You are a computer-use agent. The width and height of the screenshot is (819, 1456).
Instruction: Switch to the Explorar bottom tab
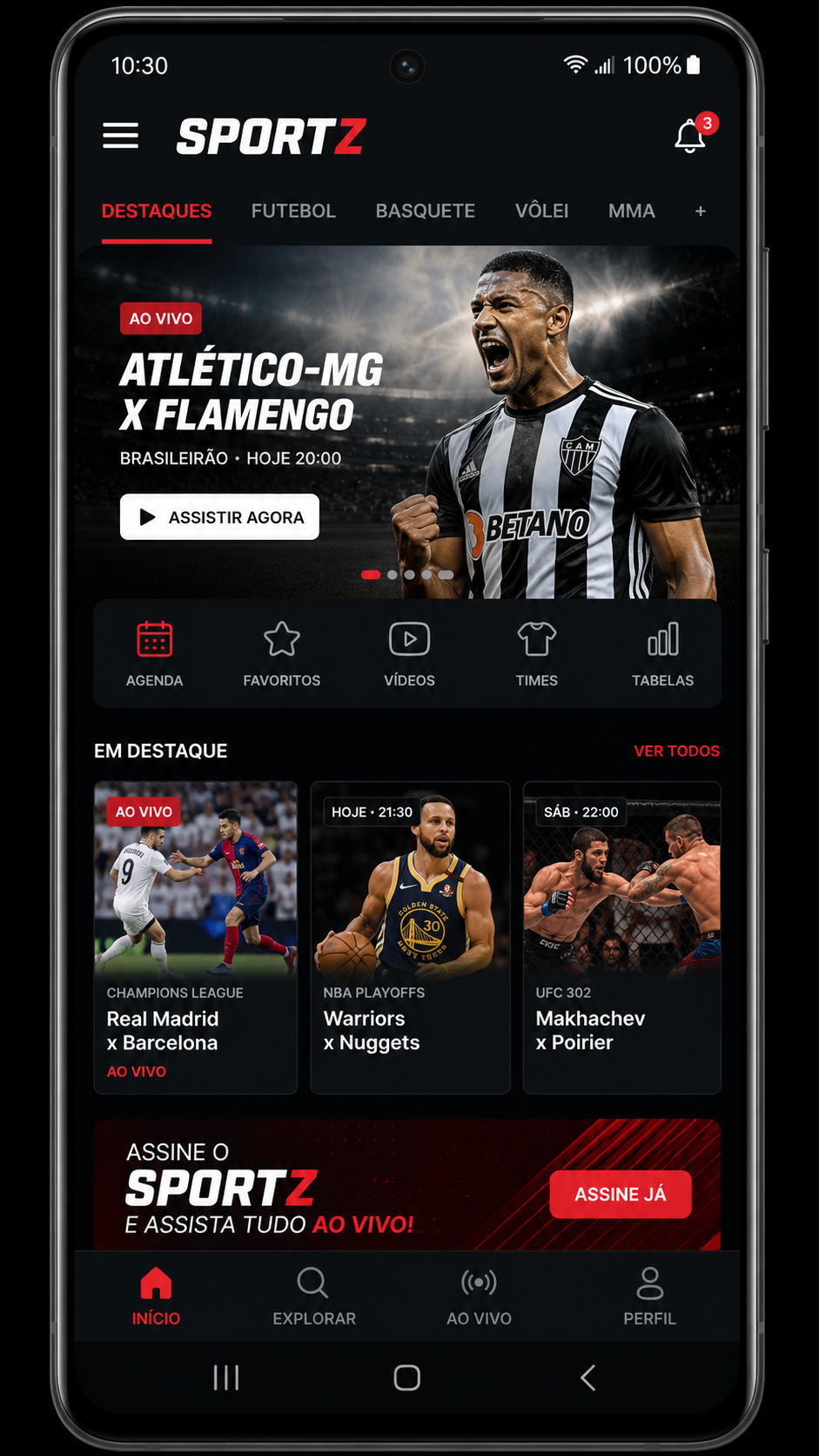pos(313,1297)
